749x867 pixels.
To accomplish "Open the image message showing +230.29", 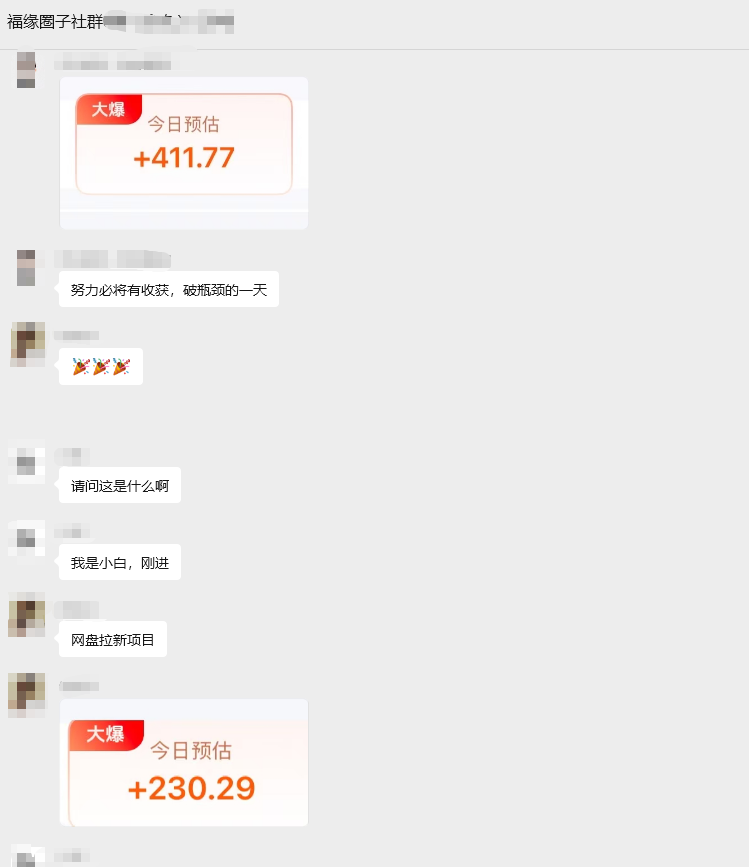I will point(184,762).
